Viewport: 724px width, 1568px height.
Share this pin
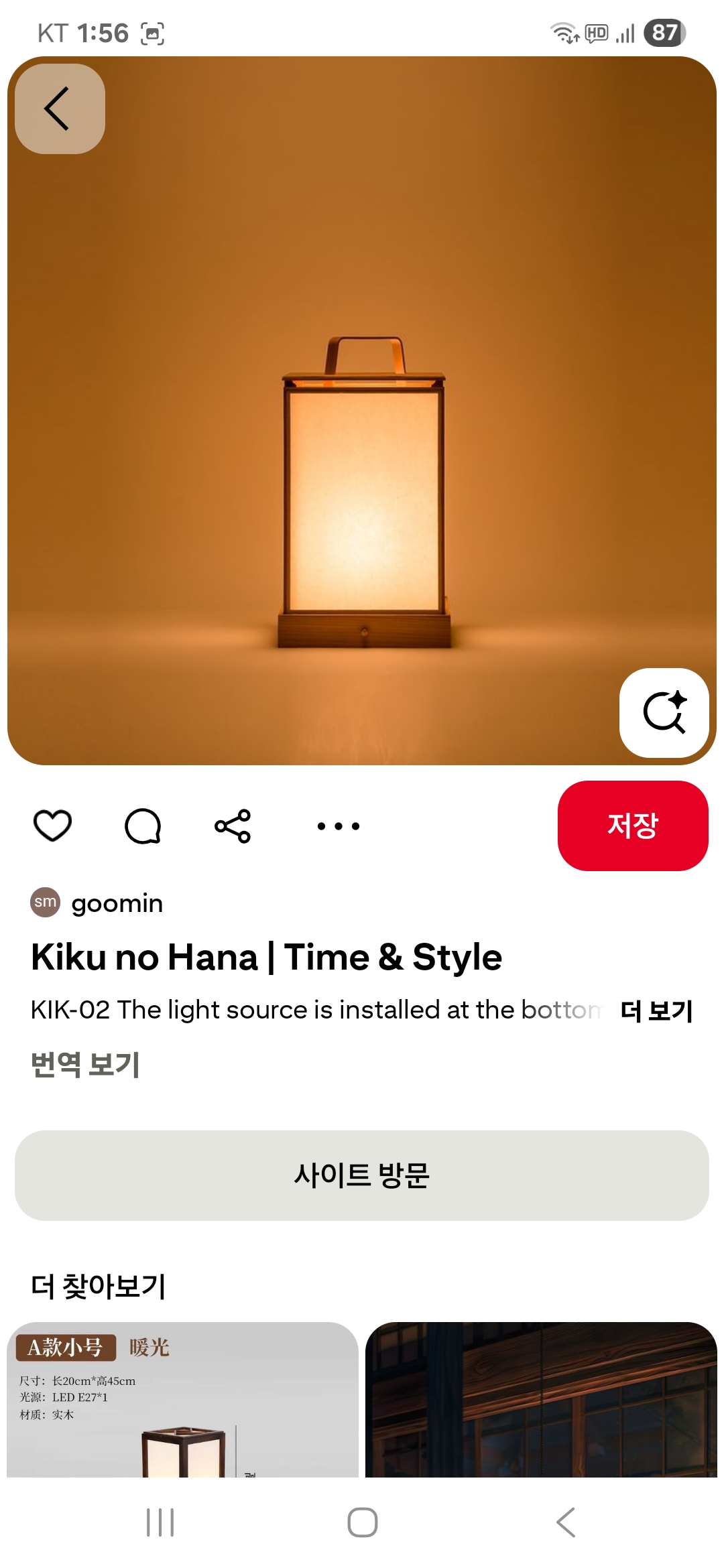[x=233, y=826]
